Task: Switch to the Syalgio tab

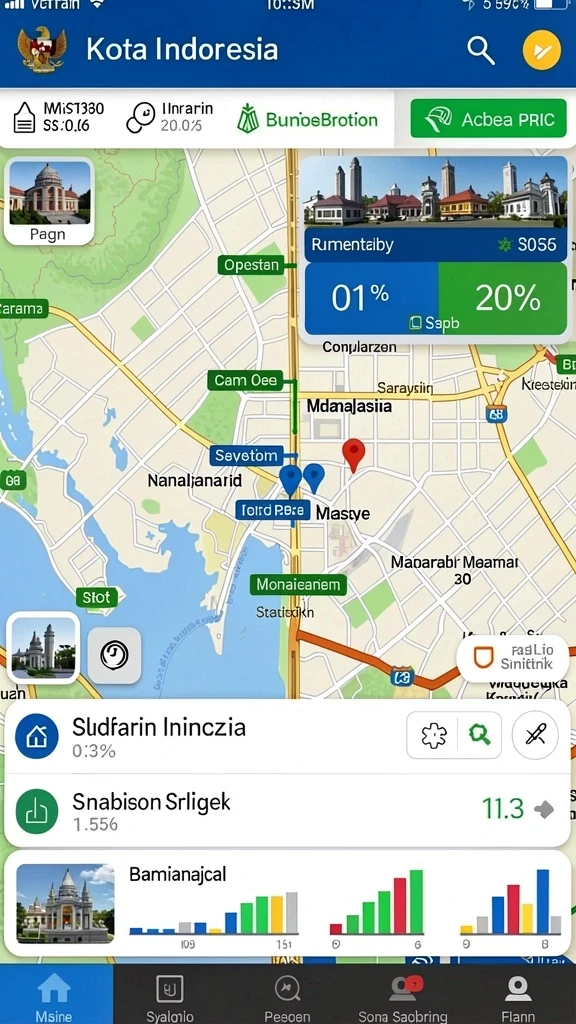Action: (x=170, y=997)
